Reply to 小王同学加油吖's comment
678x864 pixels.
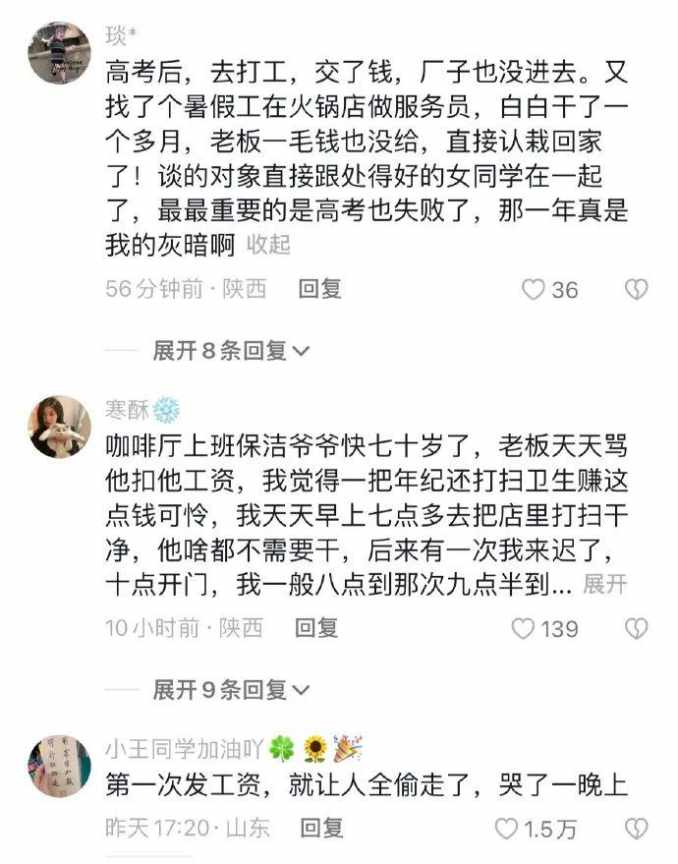pos(322,828)
